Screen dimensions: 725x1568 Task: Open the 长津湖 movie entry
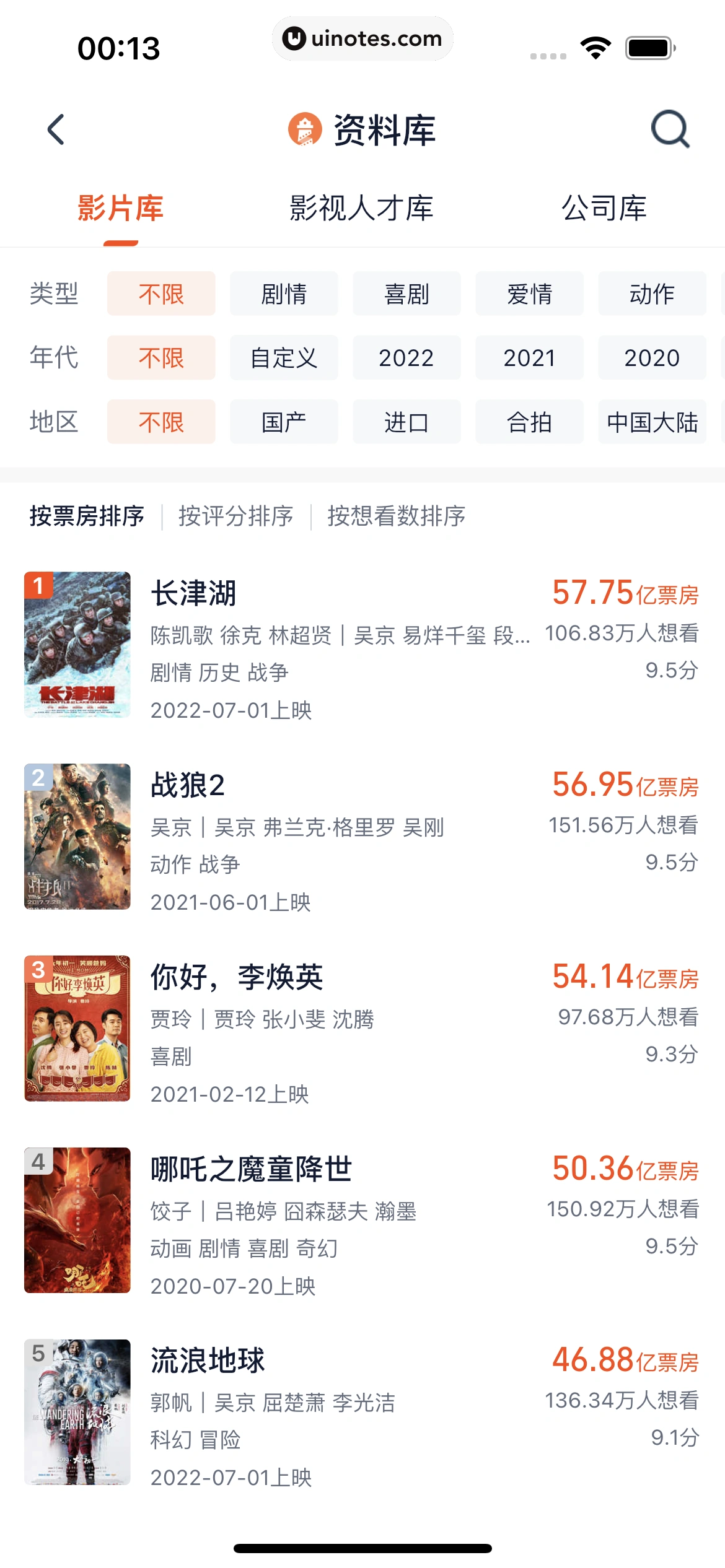coord(193,593)
